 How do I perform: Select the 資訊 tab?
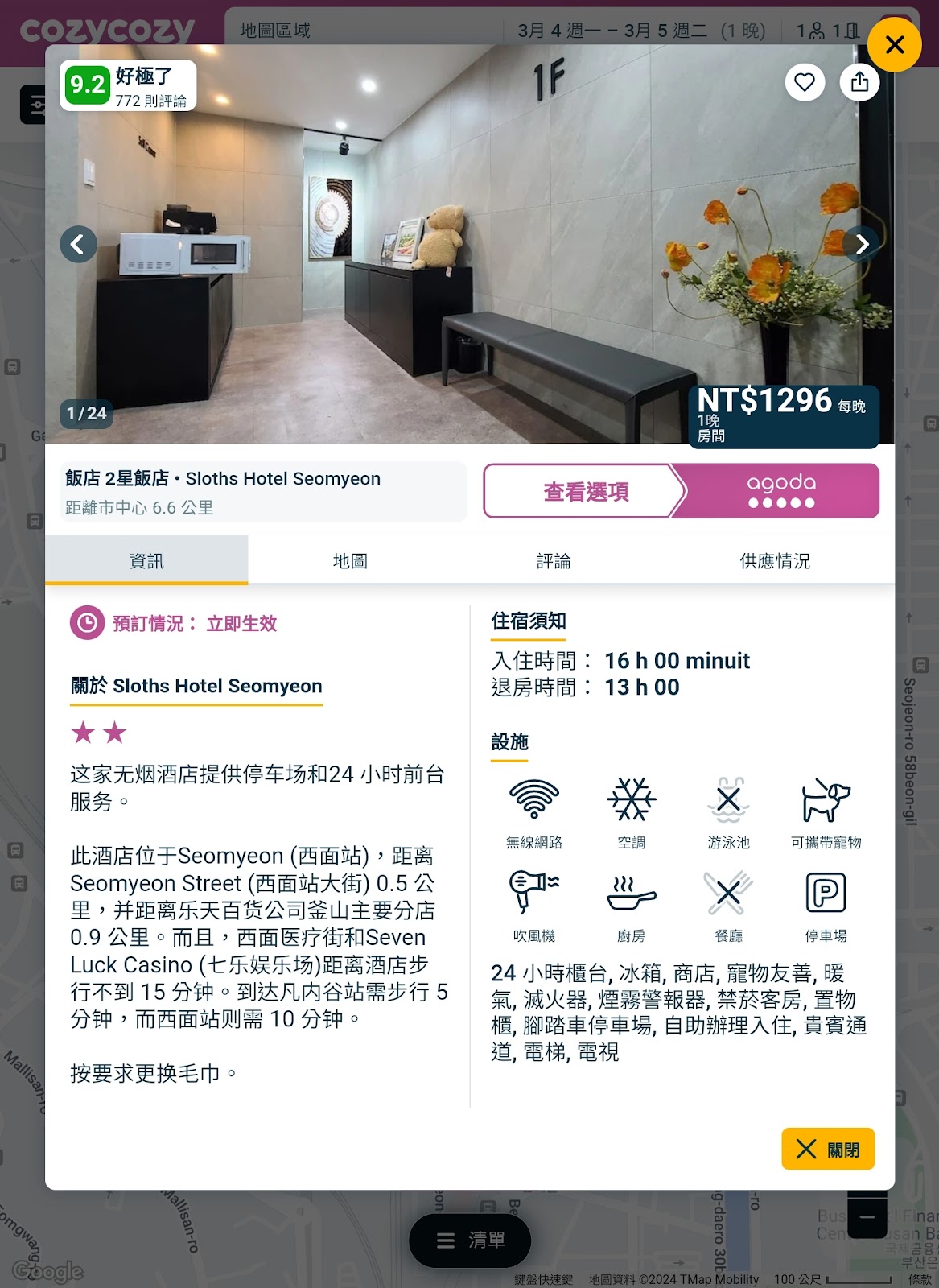tap(146, 561)
